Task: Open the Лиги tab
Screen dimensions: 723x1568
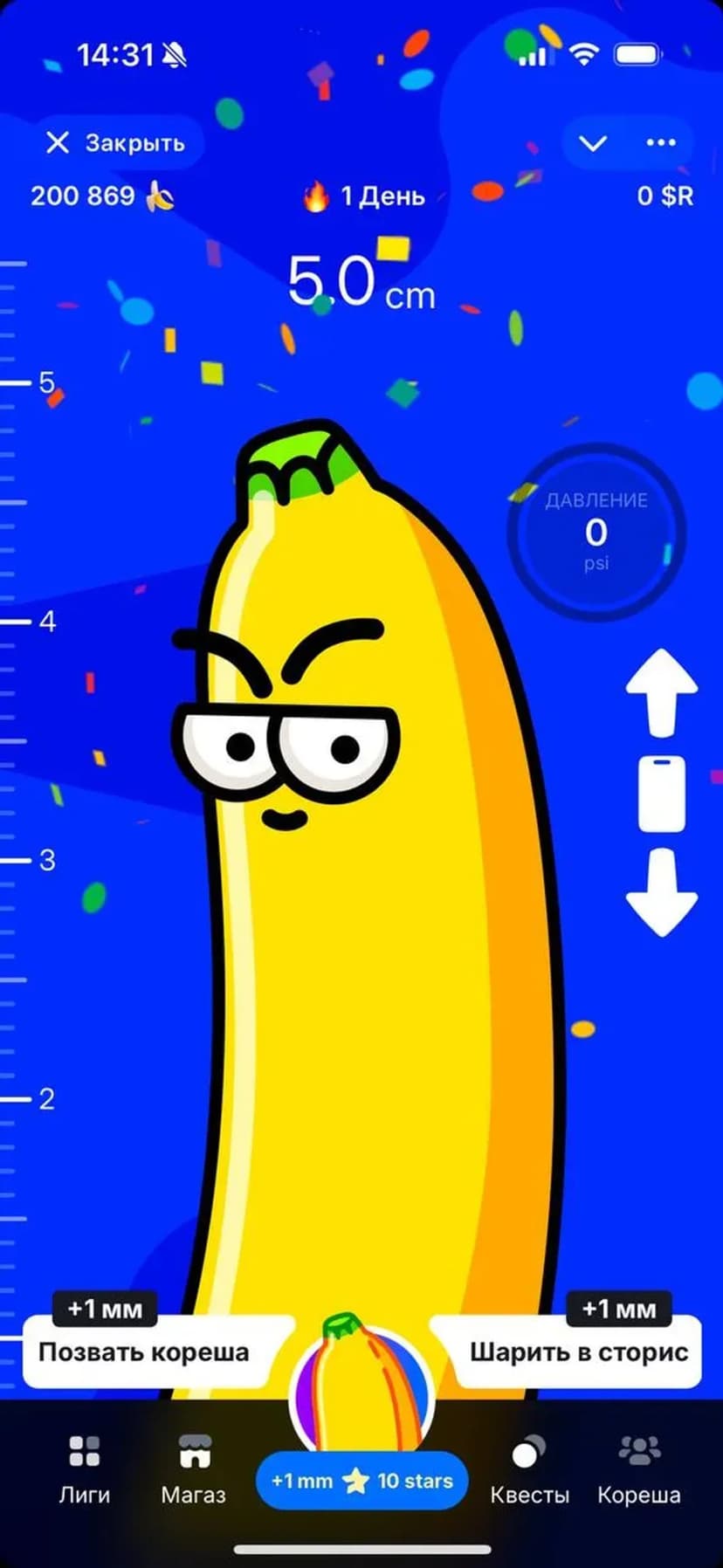Action: pos(84,1470)
